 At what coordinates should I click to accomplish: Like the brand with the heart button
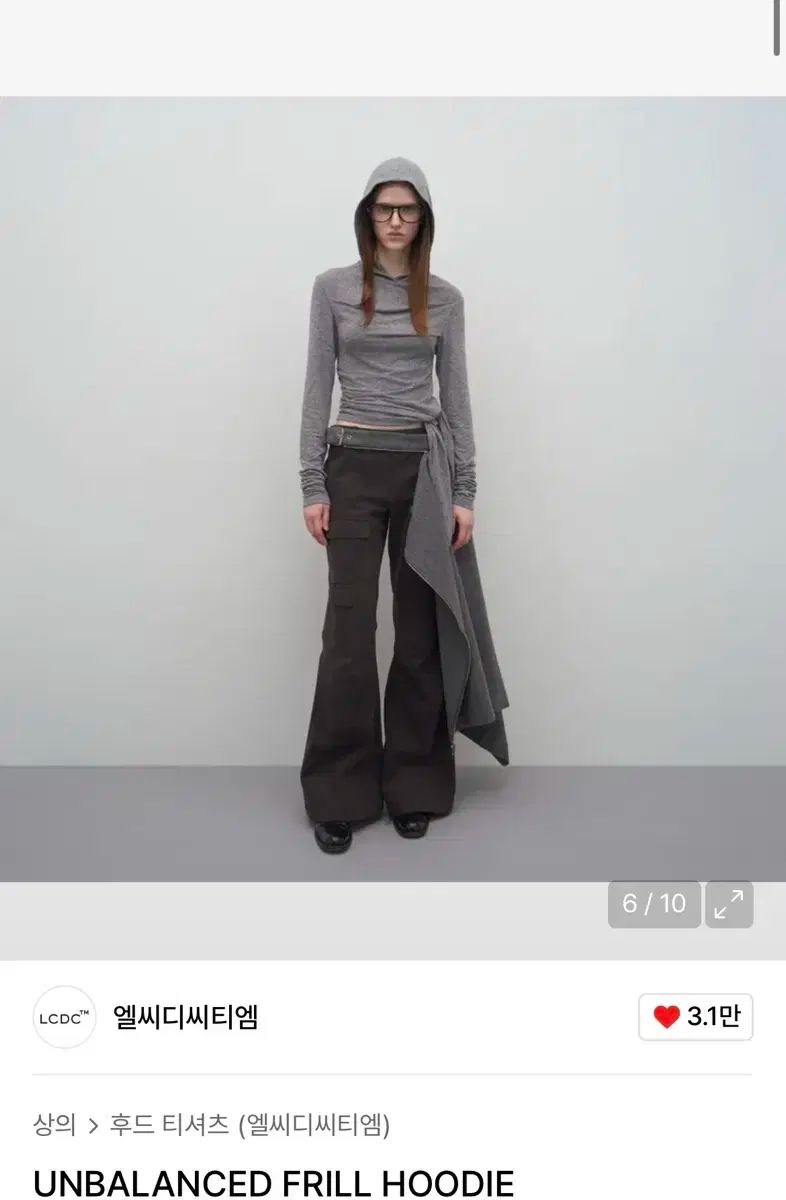tap(695, 1017)
